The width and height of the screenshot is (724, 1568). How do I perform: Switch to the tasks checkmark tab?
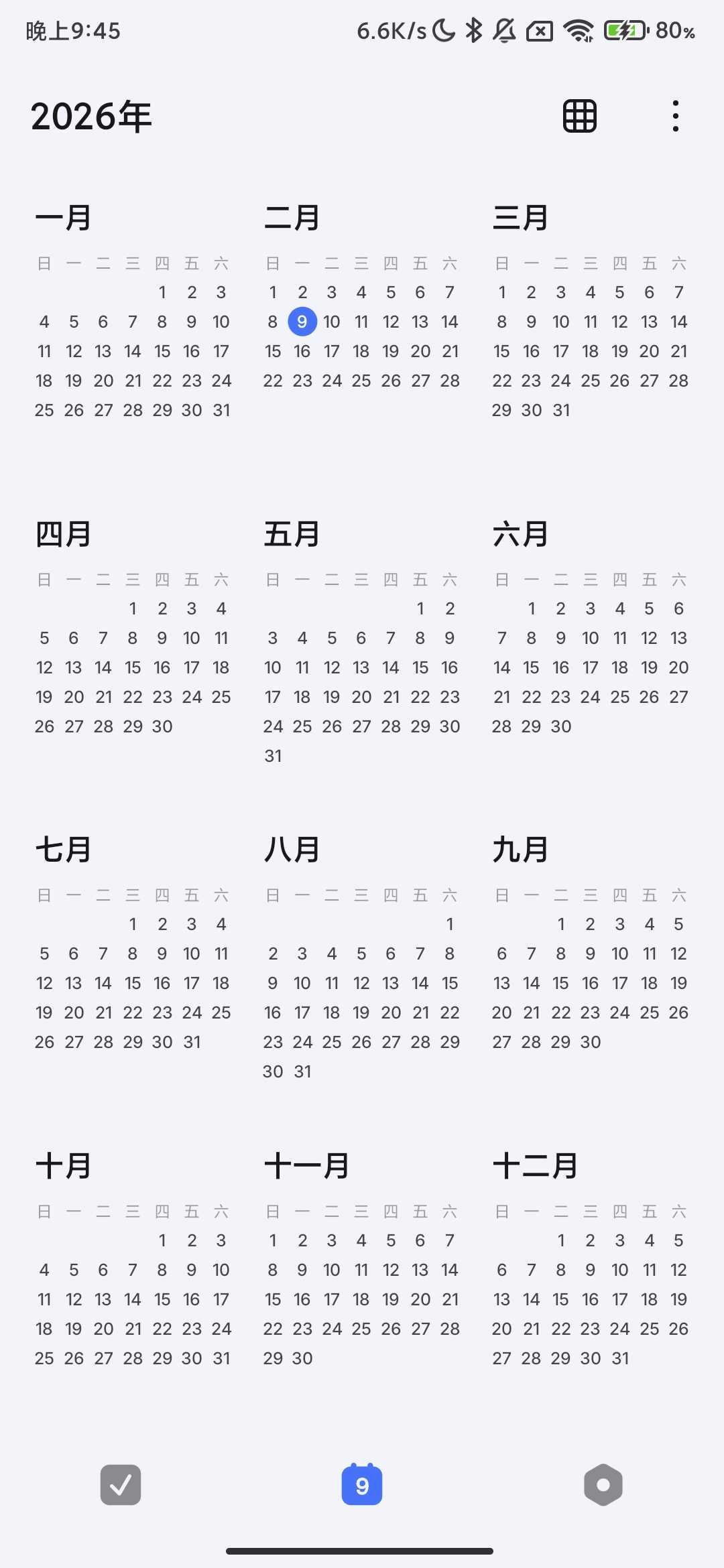click(121, 1485)
